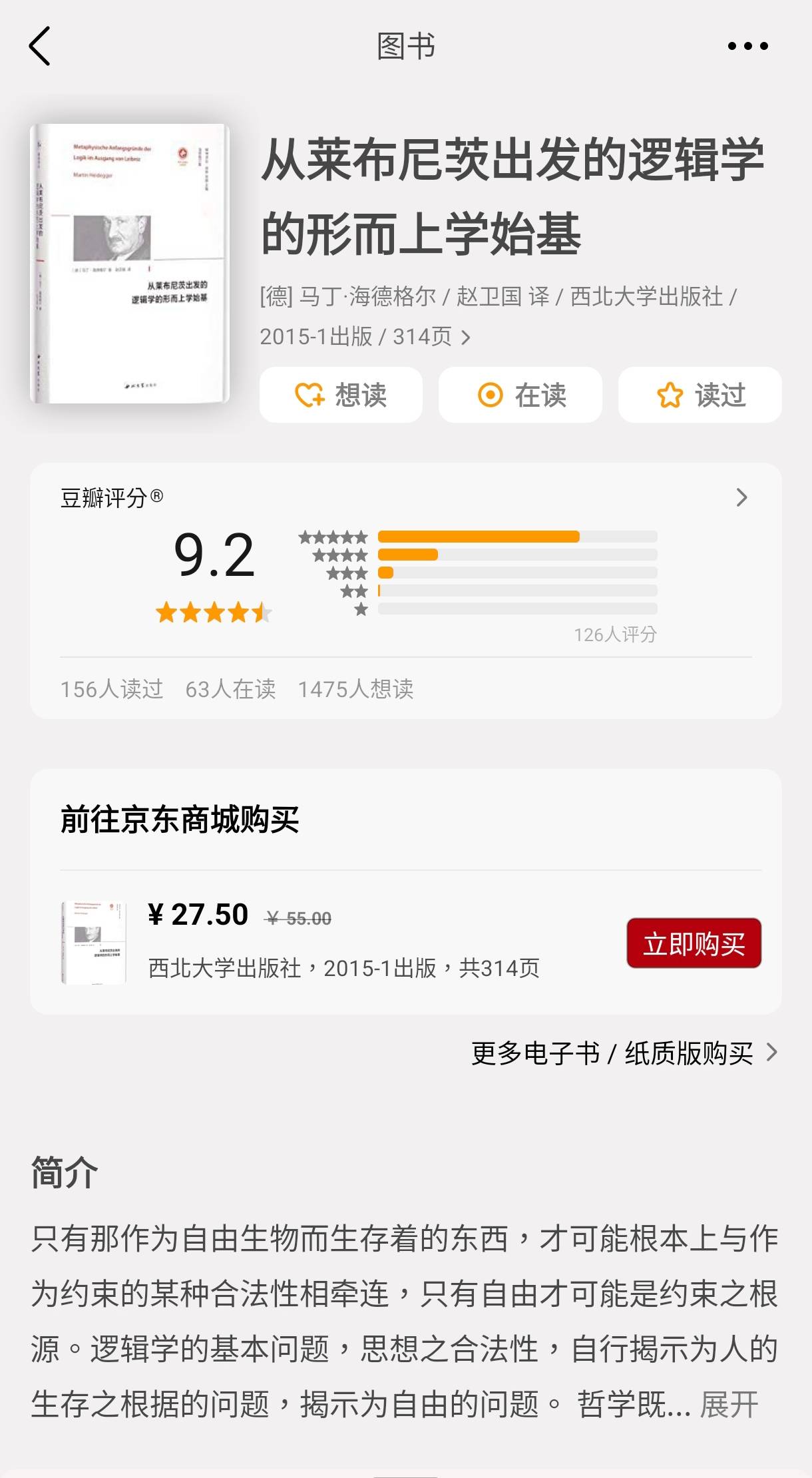Open the three-dot overflow menu
812x1478 pixels.
[x=747, y=46]
